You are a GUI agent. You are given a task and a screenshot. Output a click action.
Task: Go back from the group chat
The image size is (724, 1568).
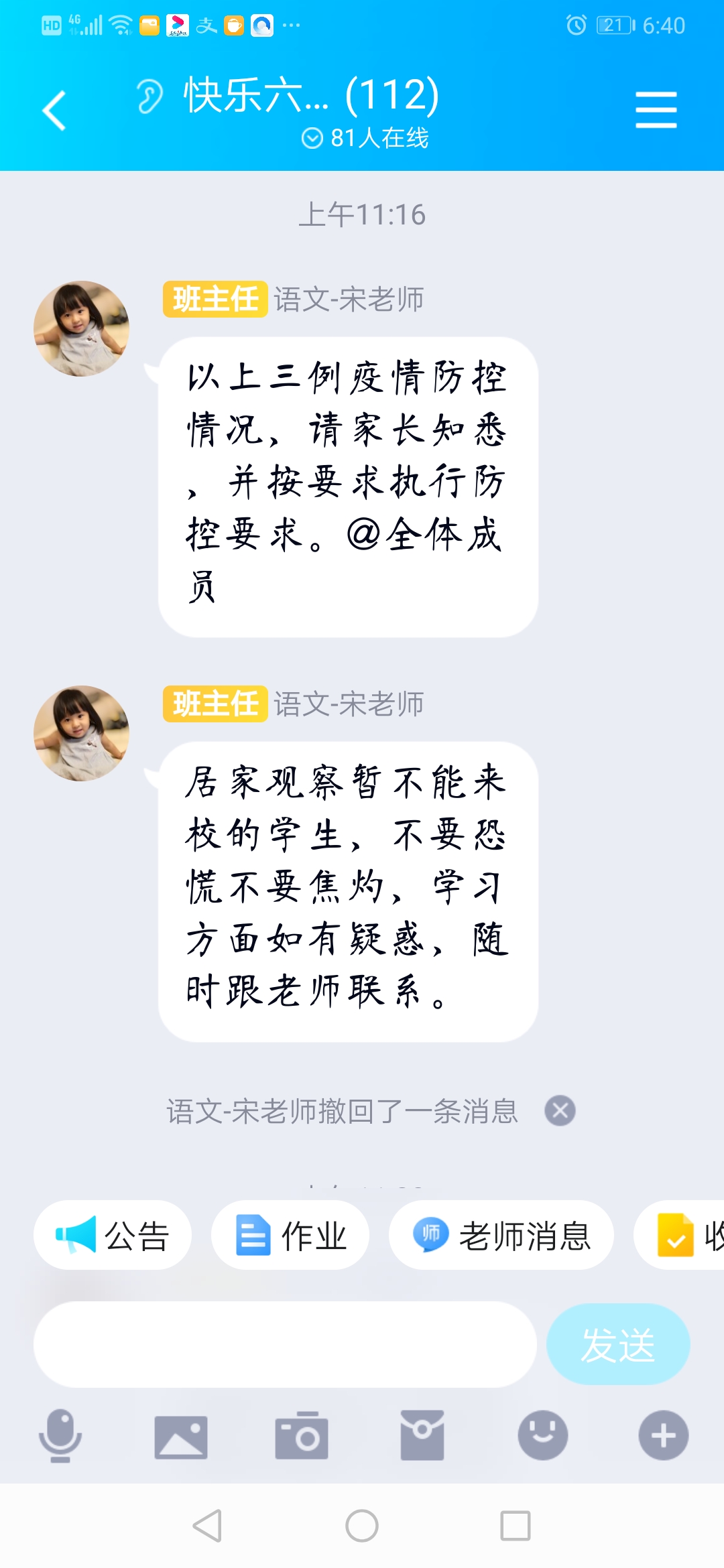pos(54,111)
